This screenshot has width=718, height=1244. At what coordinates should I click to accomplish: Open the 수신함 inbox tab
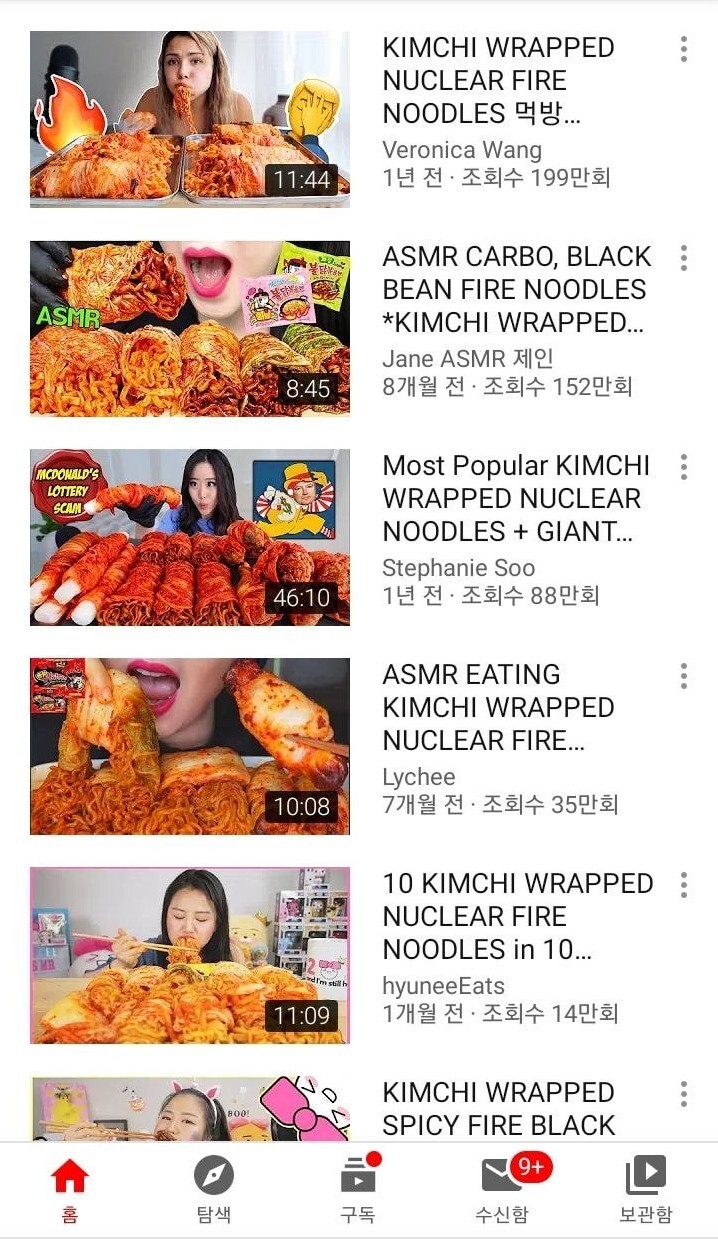[x=502, y=1190]
